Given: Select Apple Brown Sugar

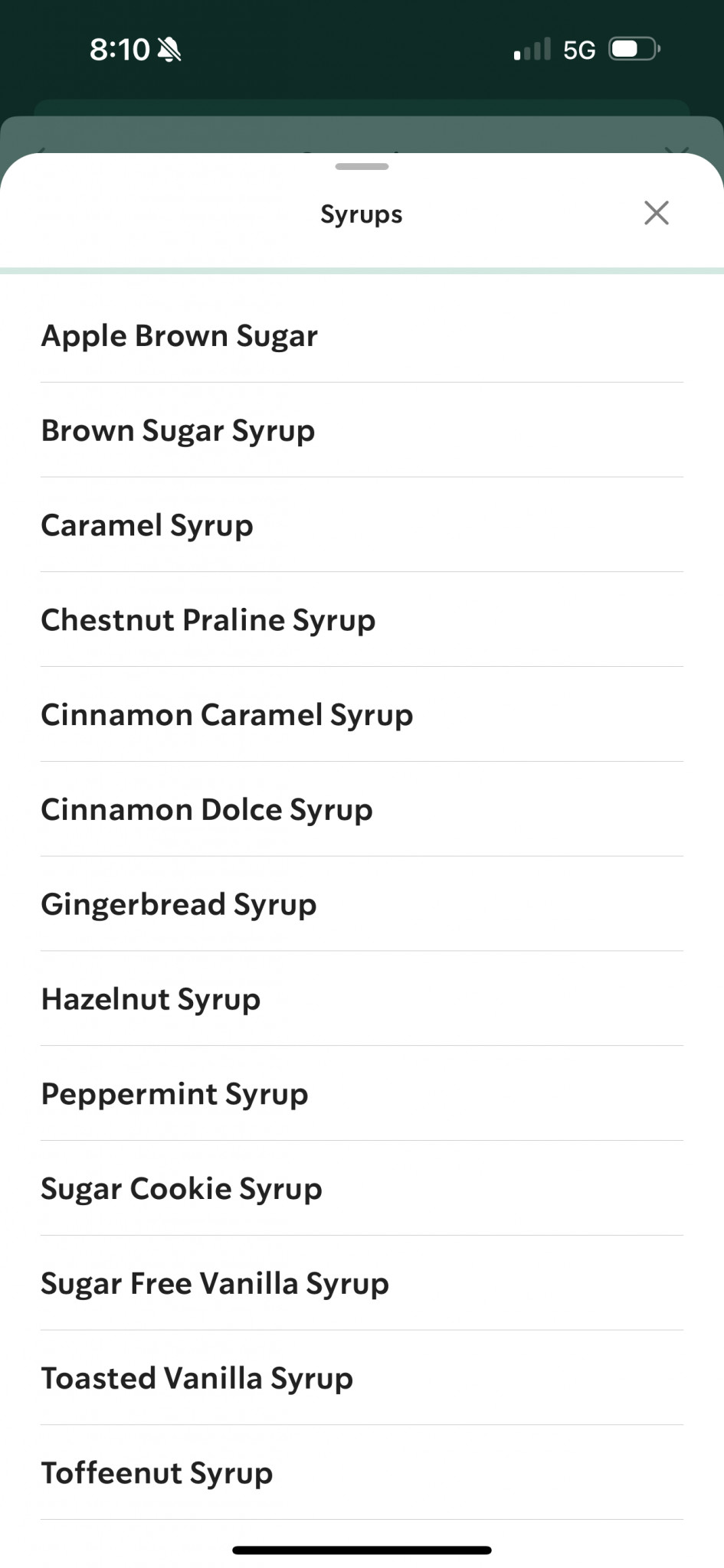Looking at the screenshot, I should click(362, 335).
